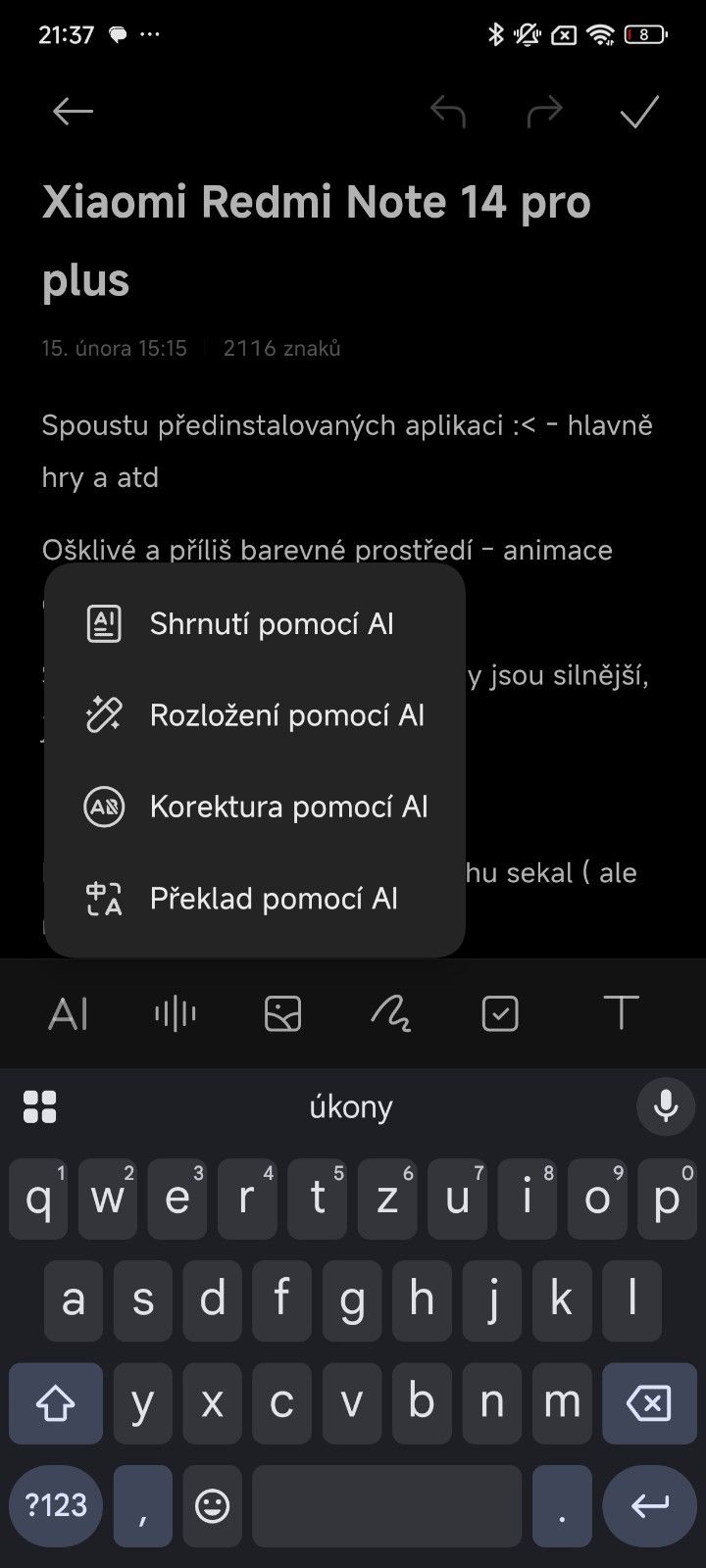Start voice input with microphone
The image size is (706, 1568).
click(x=666, y=1106)
